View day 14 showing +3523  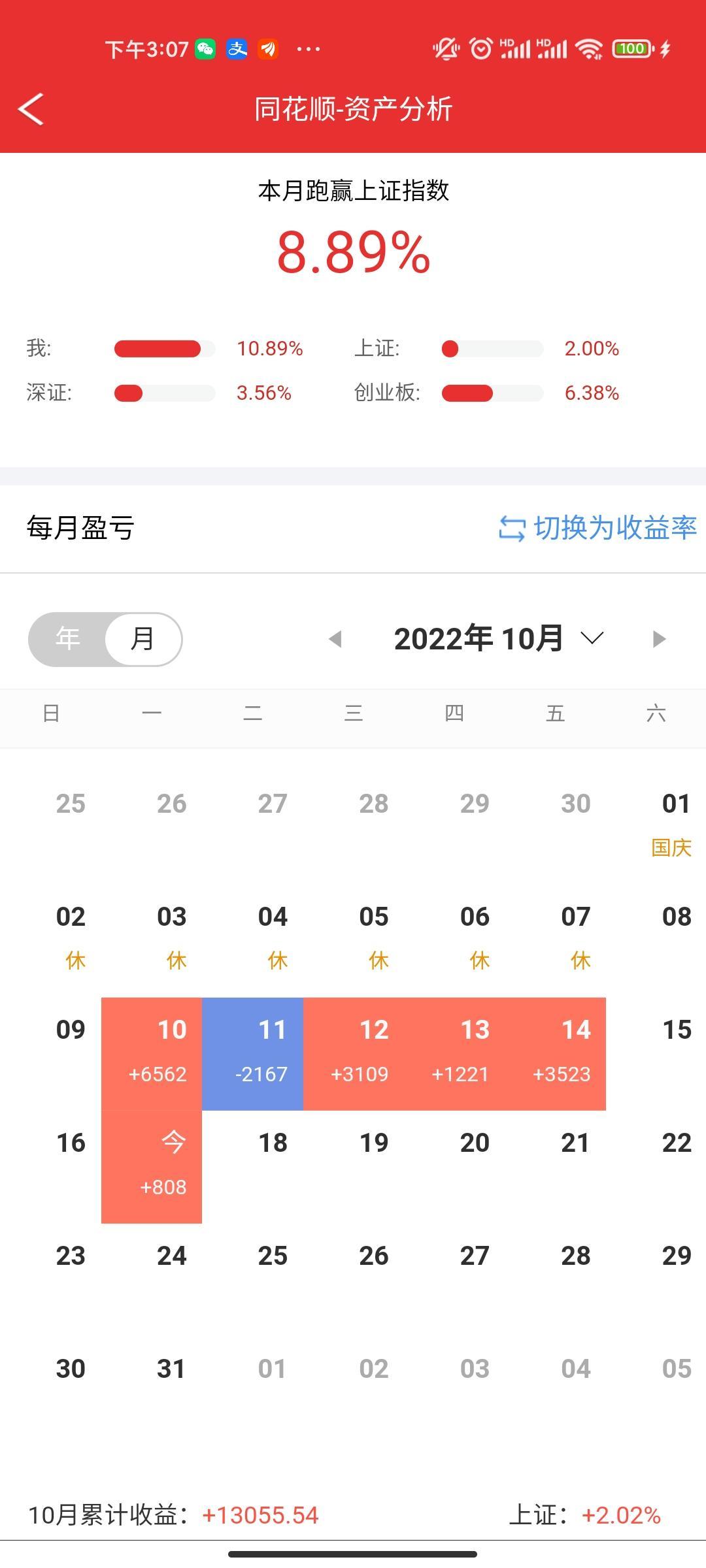[556, 1053]
